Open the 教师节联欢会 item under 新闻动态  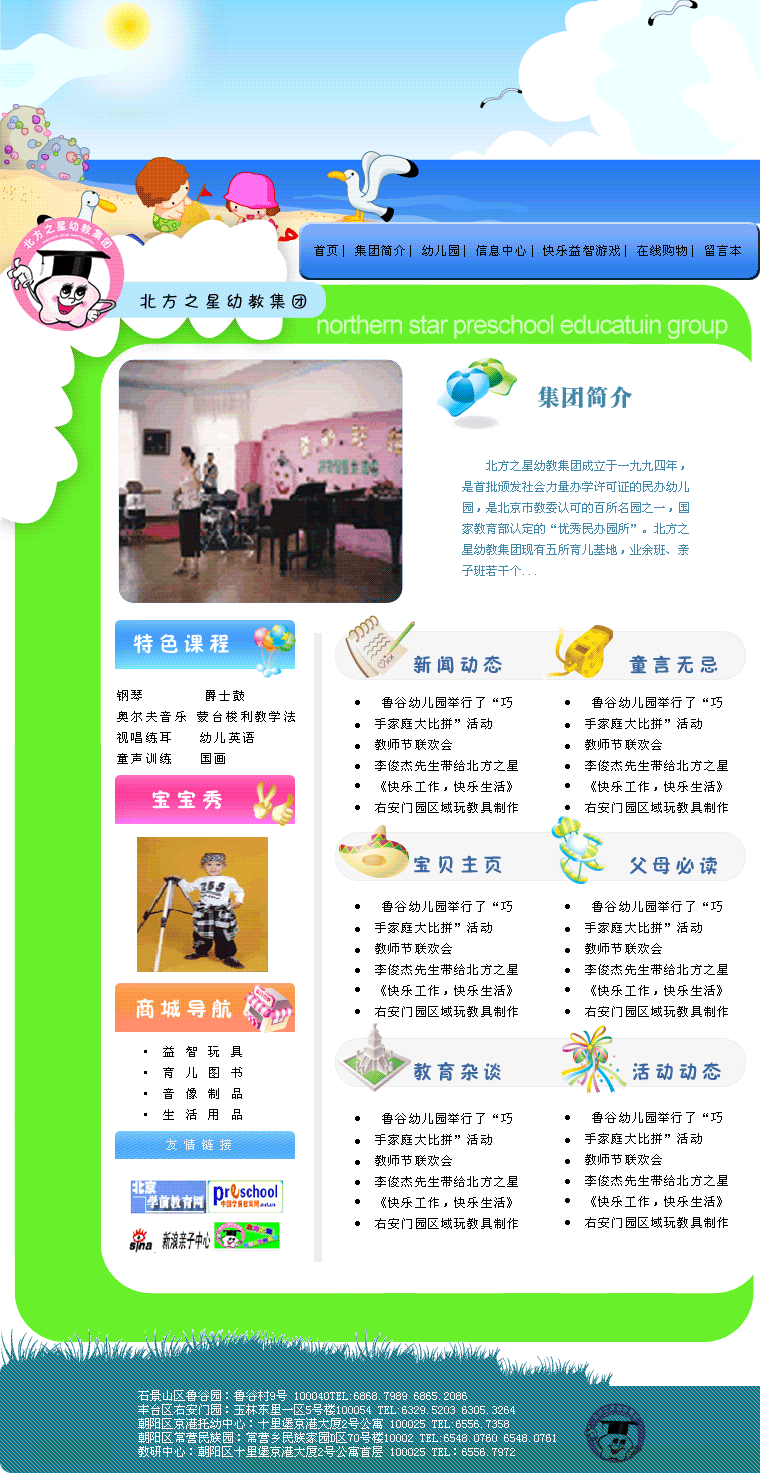point(413,745)
